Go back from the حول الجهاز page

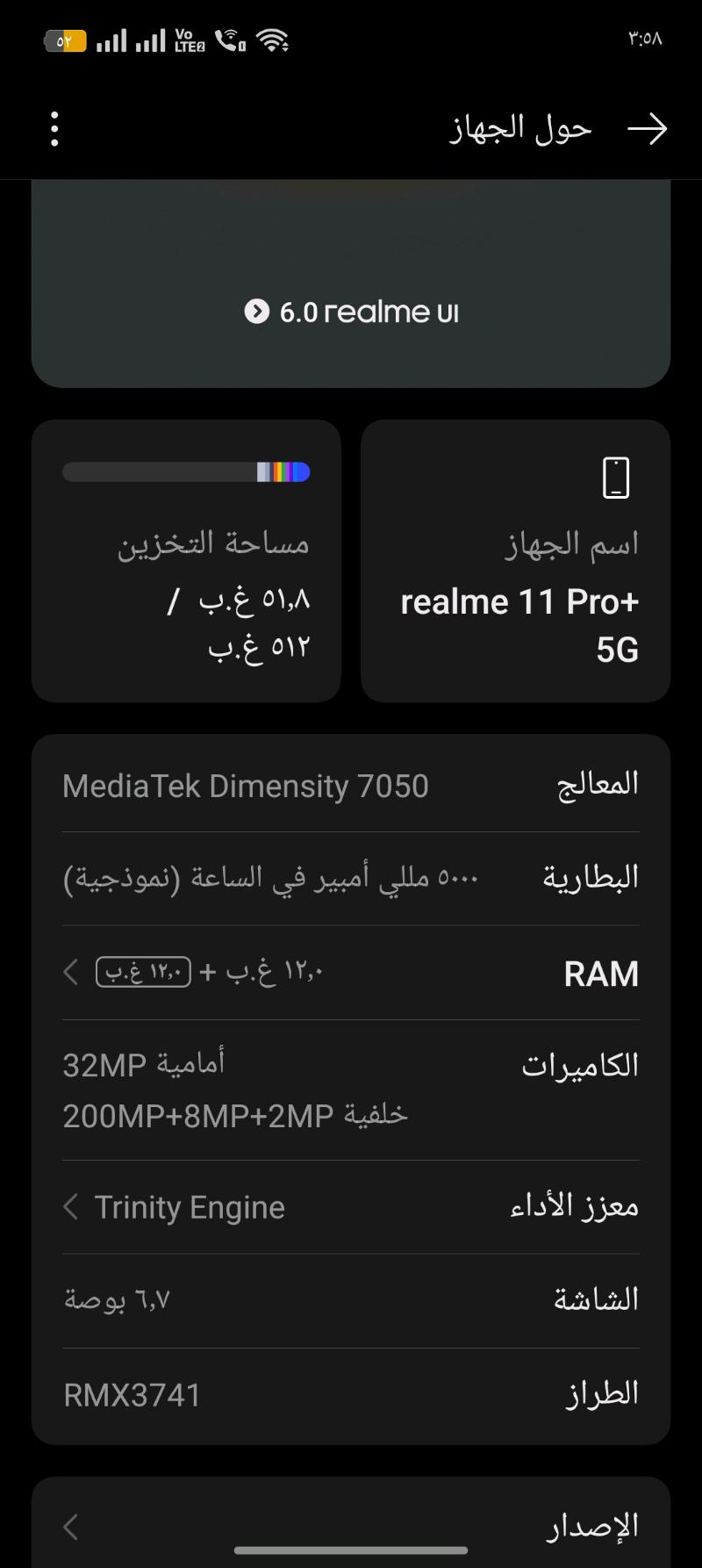(647, 130)
